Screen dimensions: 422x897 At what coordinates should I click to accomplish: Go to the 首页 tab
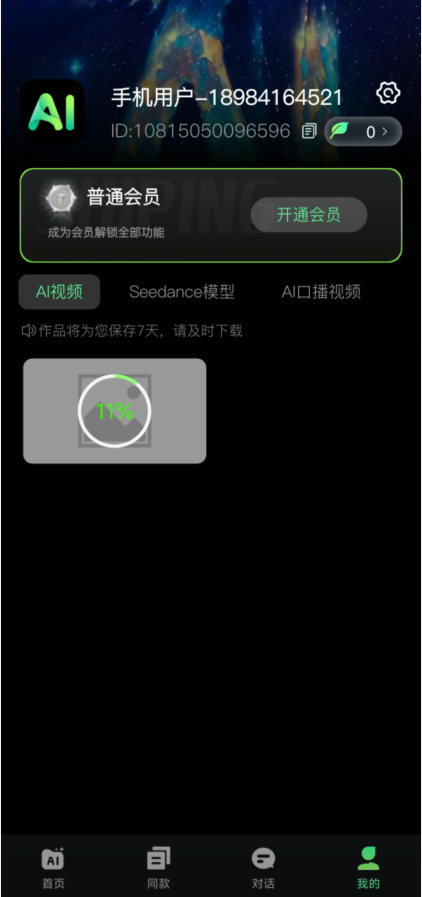[53, 868]
